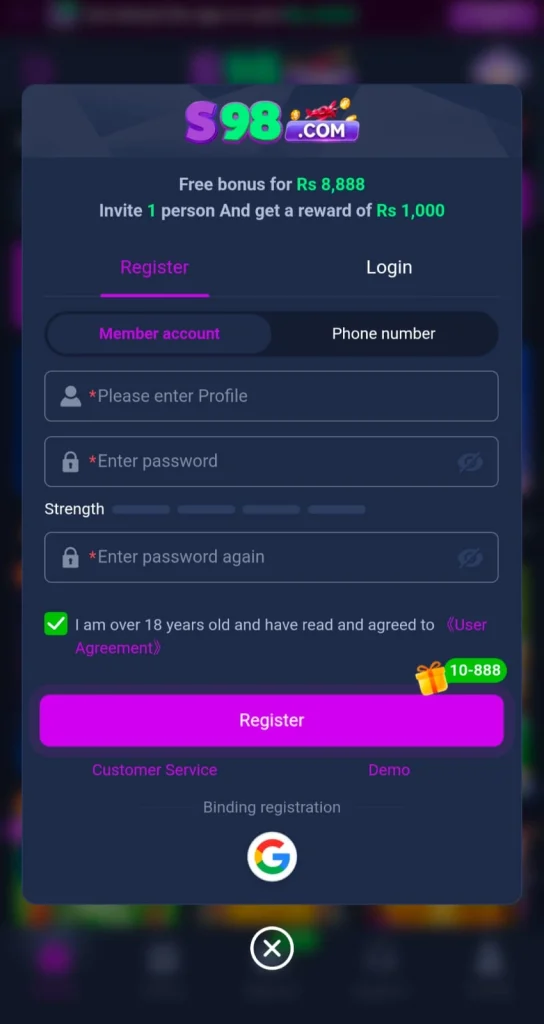544x1024 pixels.
Task: Open the User Agreement link
Action: pos(281,636)
